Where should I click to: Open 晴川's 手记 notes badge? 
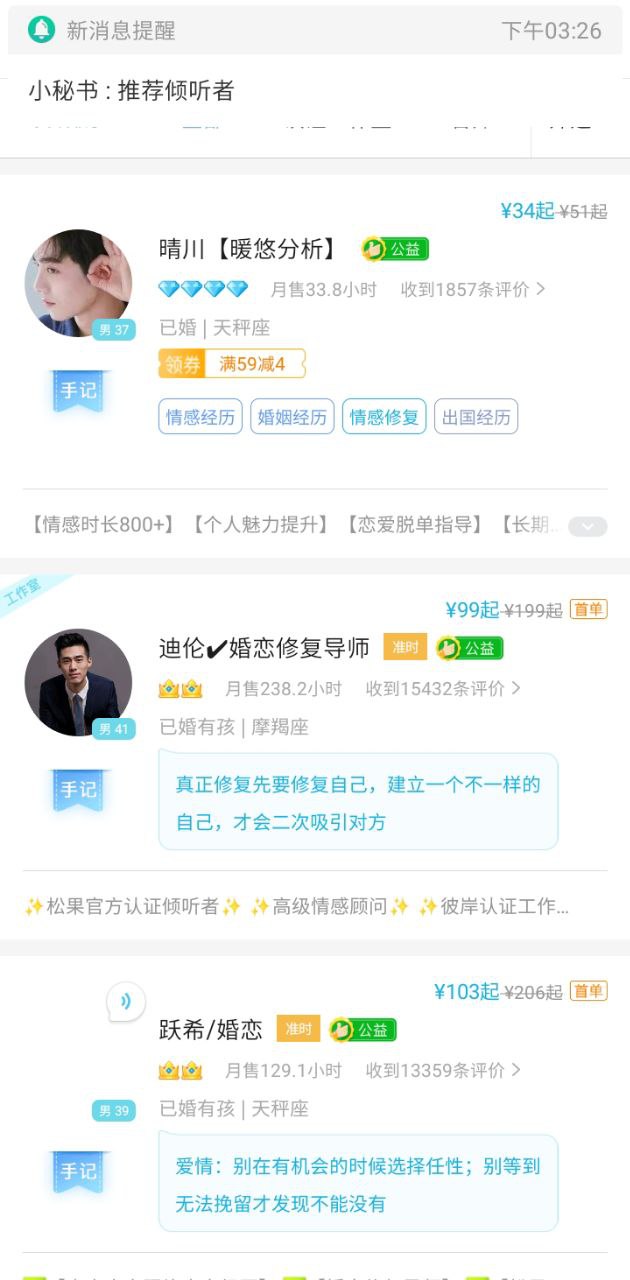tap(78, 391)
